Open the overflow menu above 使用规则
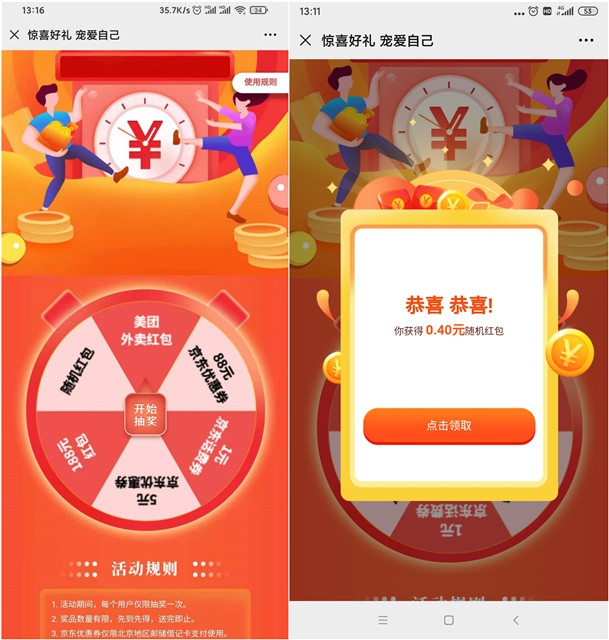The height and width of the screenshot is (640, 609). [270, 34]
